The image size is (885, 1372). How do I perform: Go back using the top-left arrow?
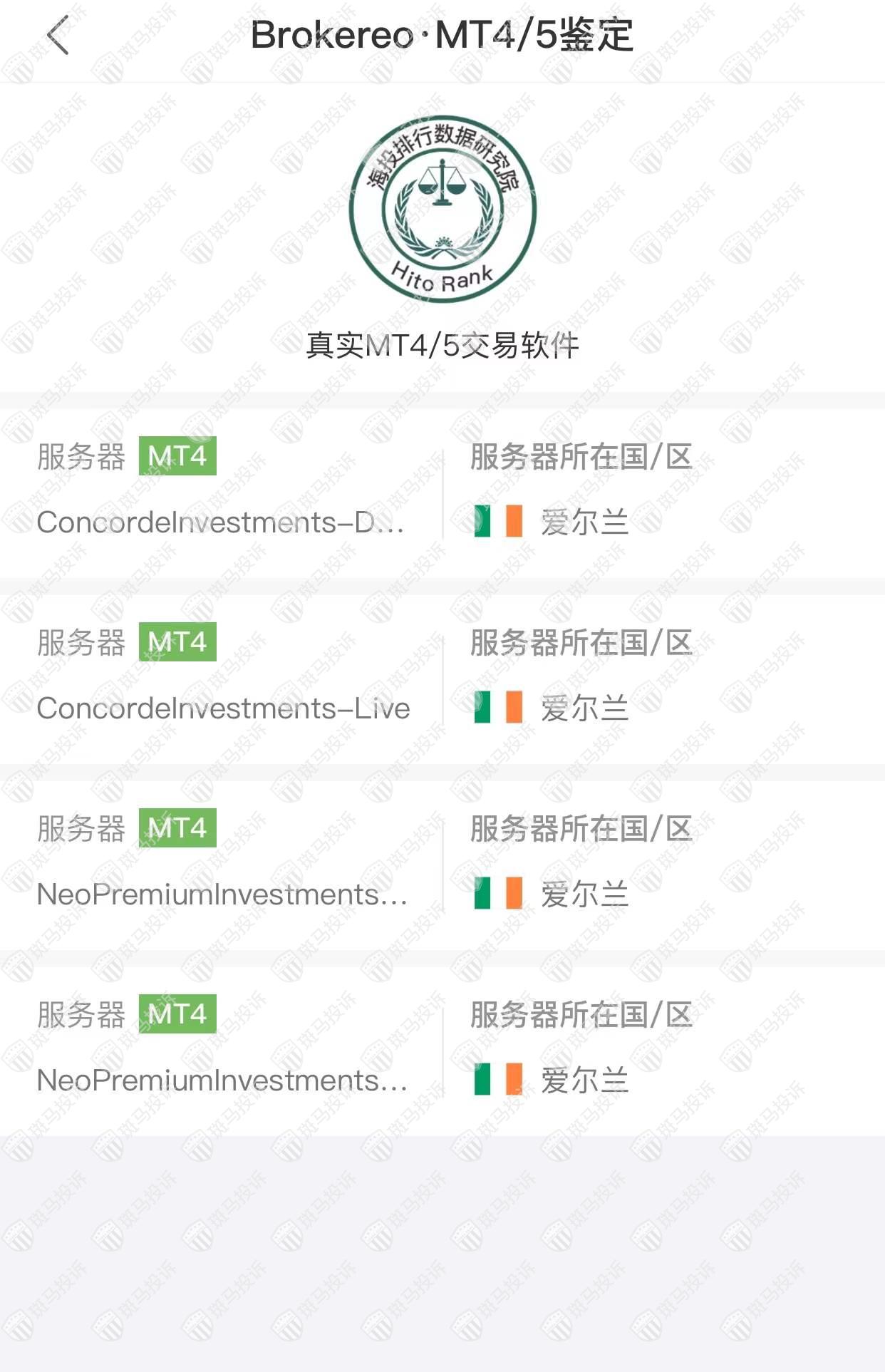(x=58, y=35)
